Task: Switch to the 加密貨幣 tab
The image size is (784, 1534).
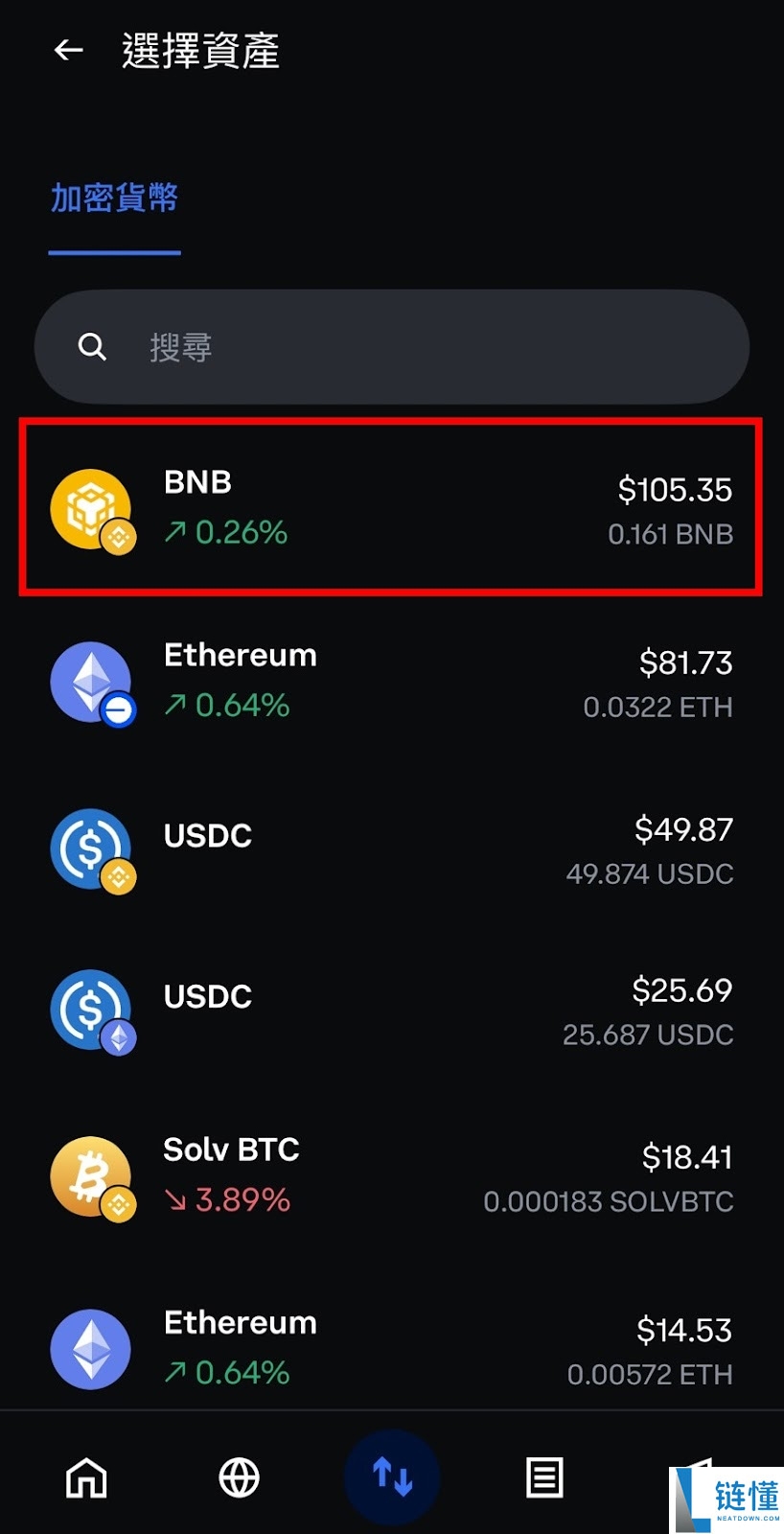Action: [114, 198]
